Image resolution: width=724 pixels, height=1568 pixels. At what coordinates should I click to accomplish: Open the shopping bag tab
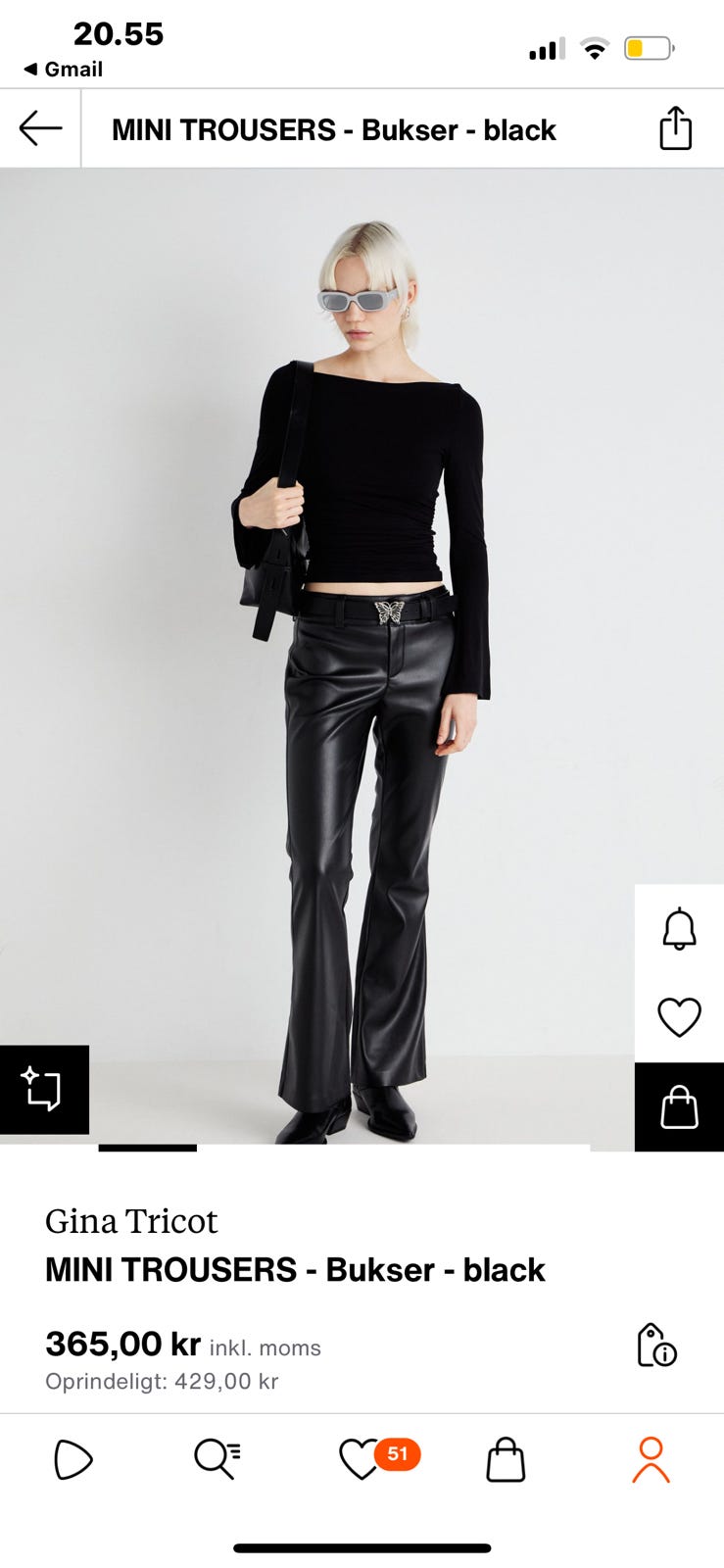[x=506, y=1459]
